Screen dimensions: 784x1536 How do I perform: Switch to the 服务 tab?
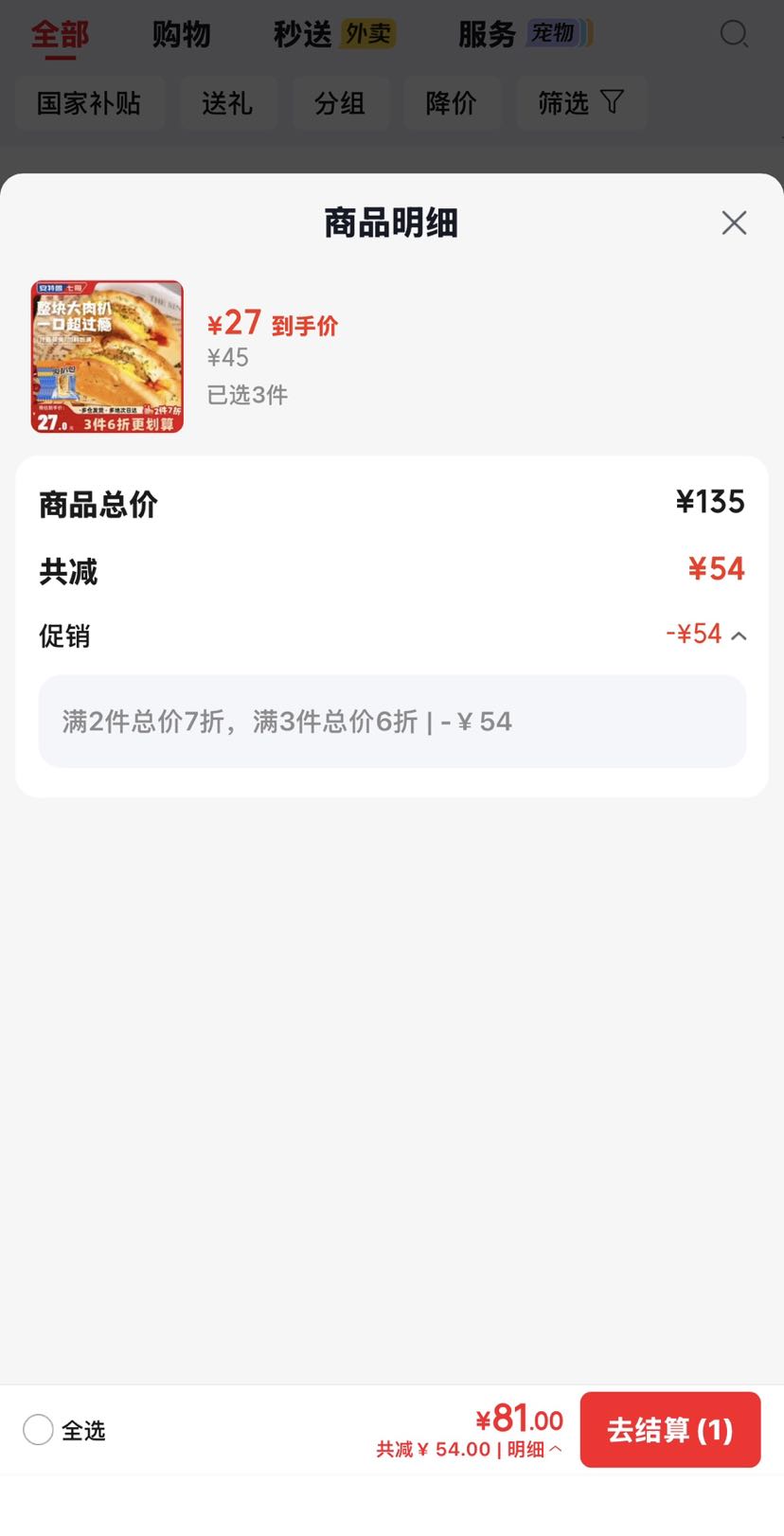(x=525, y=34)
